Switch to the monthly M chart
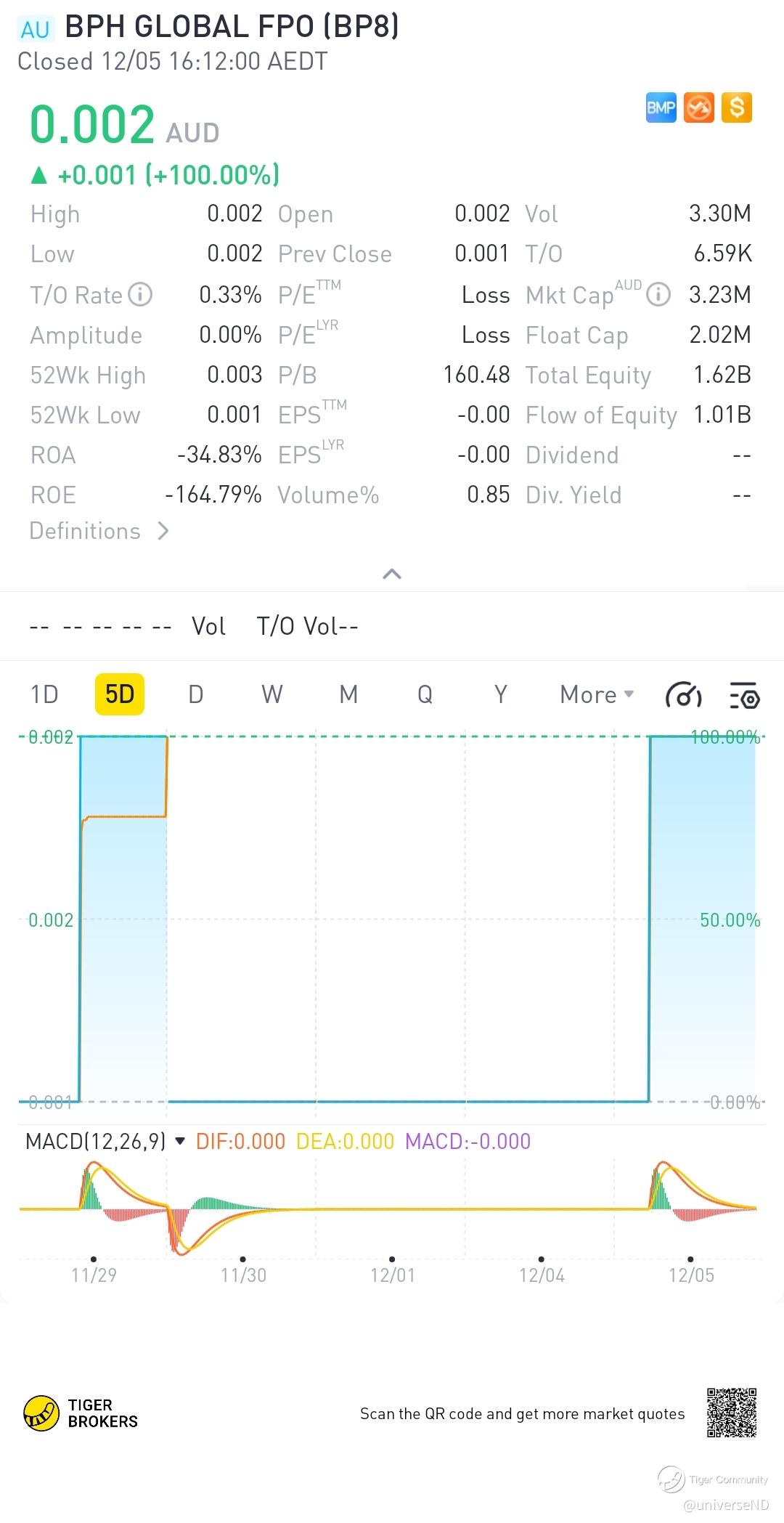The width and height of the screenshot is (784, 1523). 348,695
